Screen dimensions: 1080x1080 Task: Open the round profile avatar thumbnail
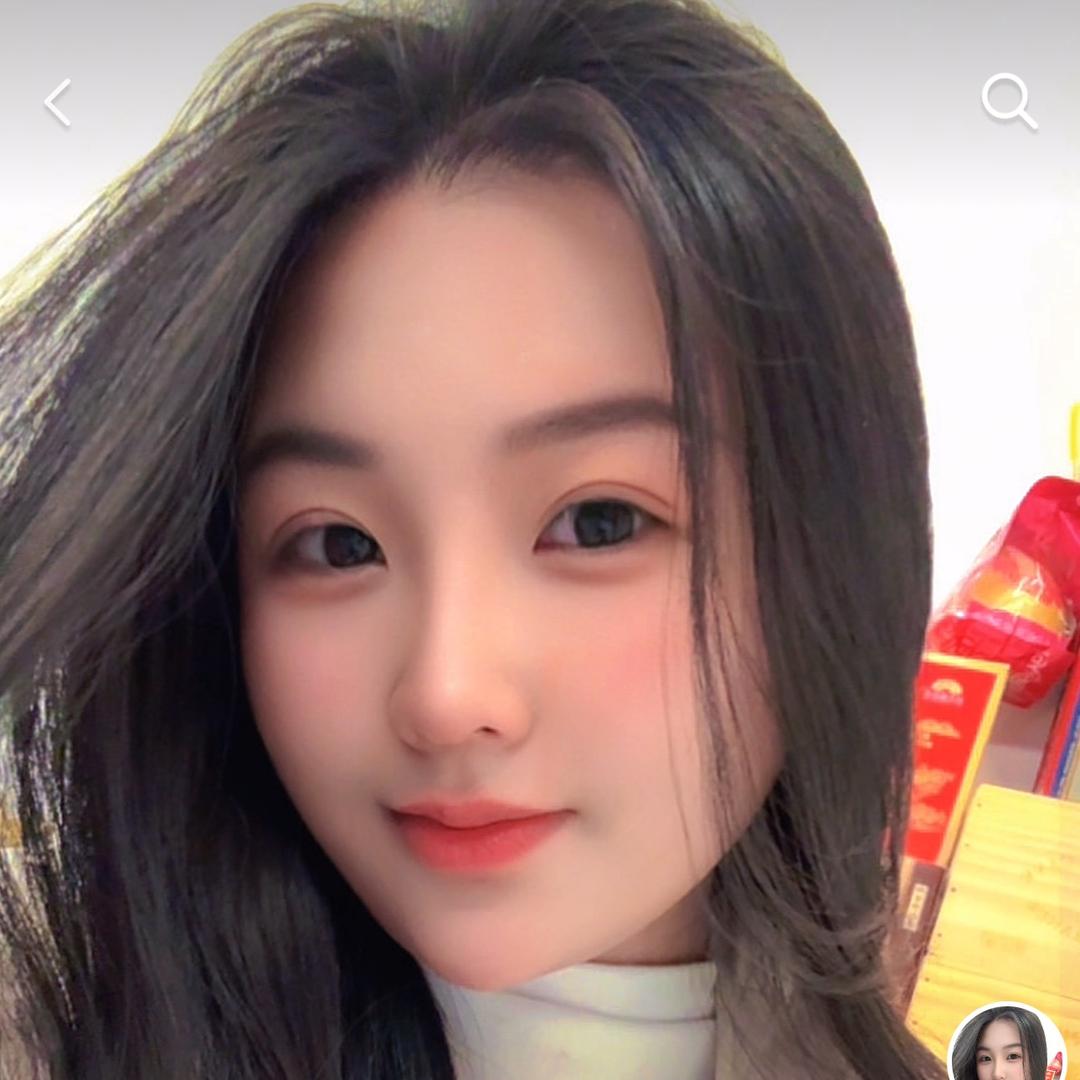point(1006,1046)
